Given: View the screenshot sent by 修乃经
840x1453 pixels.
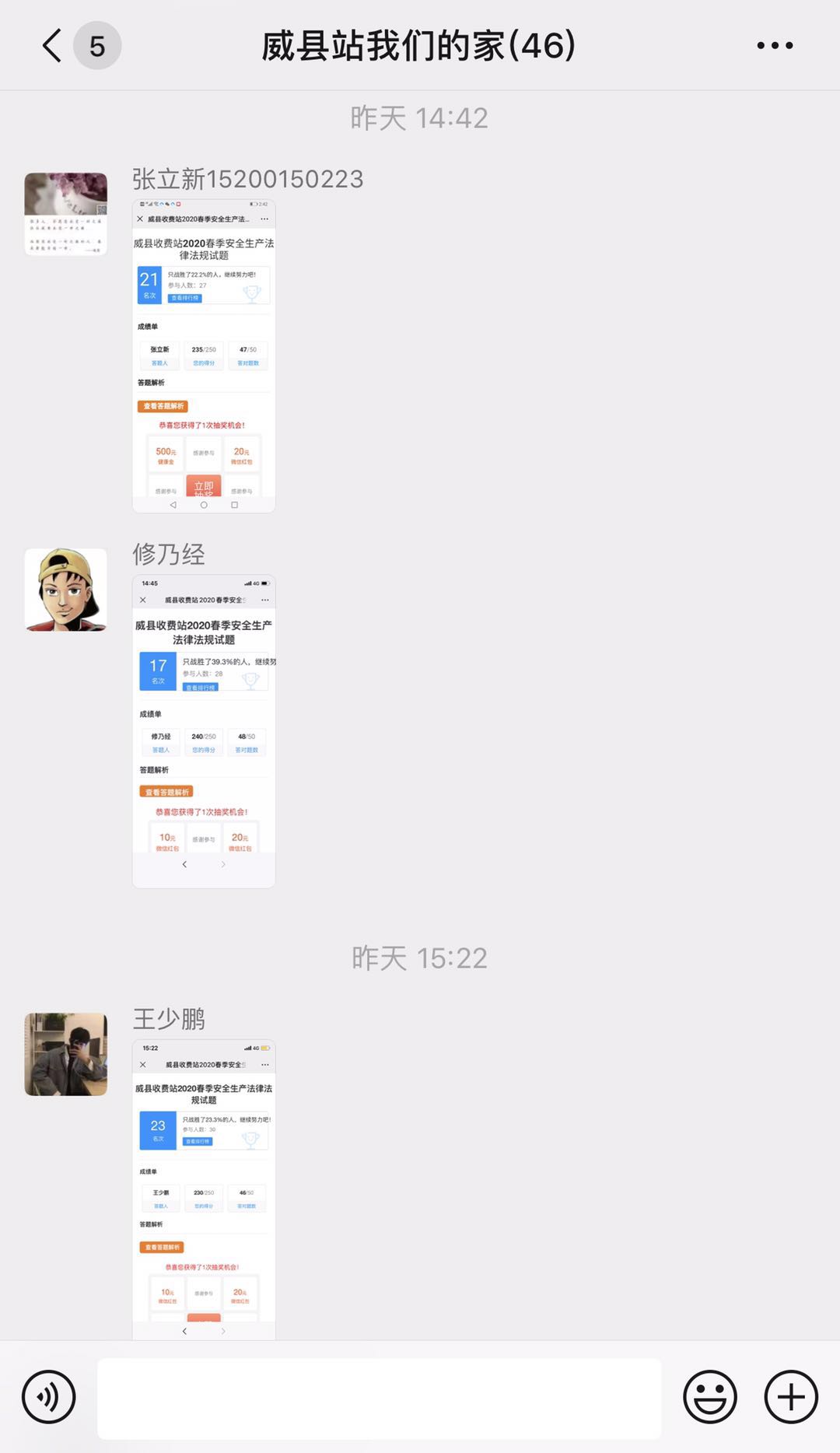Looking at the screenshot, I should [x=204, y=731].
